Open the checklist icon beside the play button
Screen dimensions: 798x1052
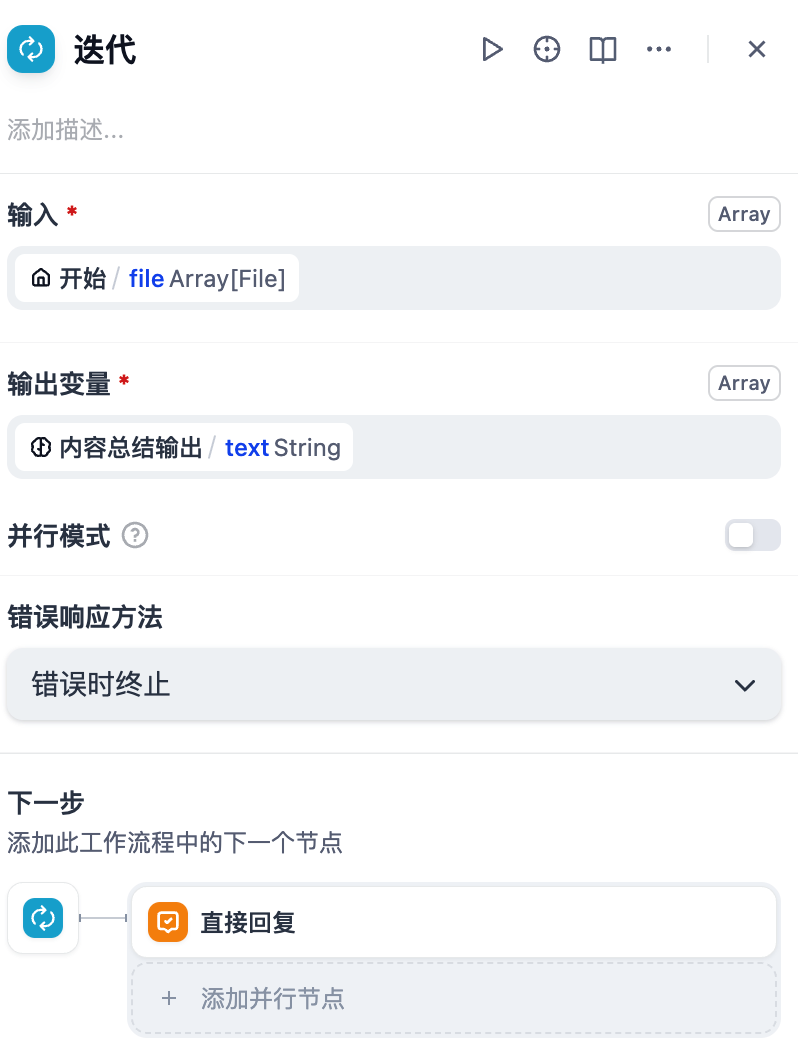click(547, 48)
